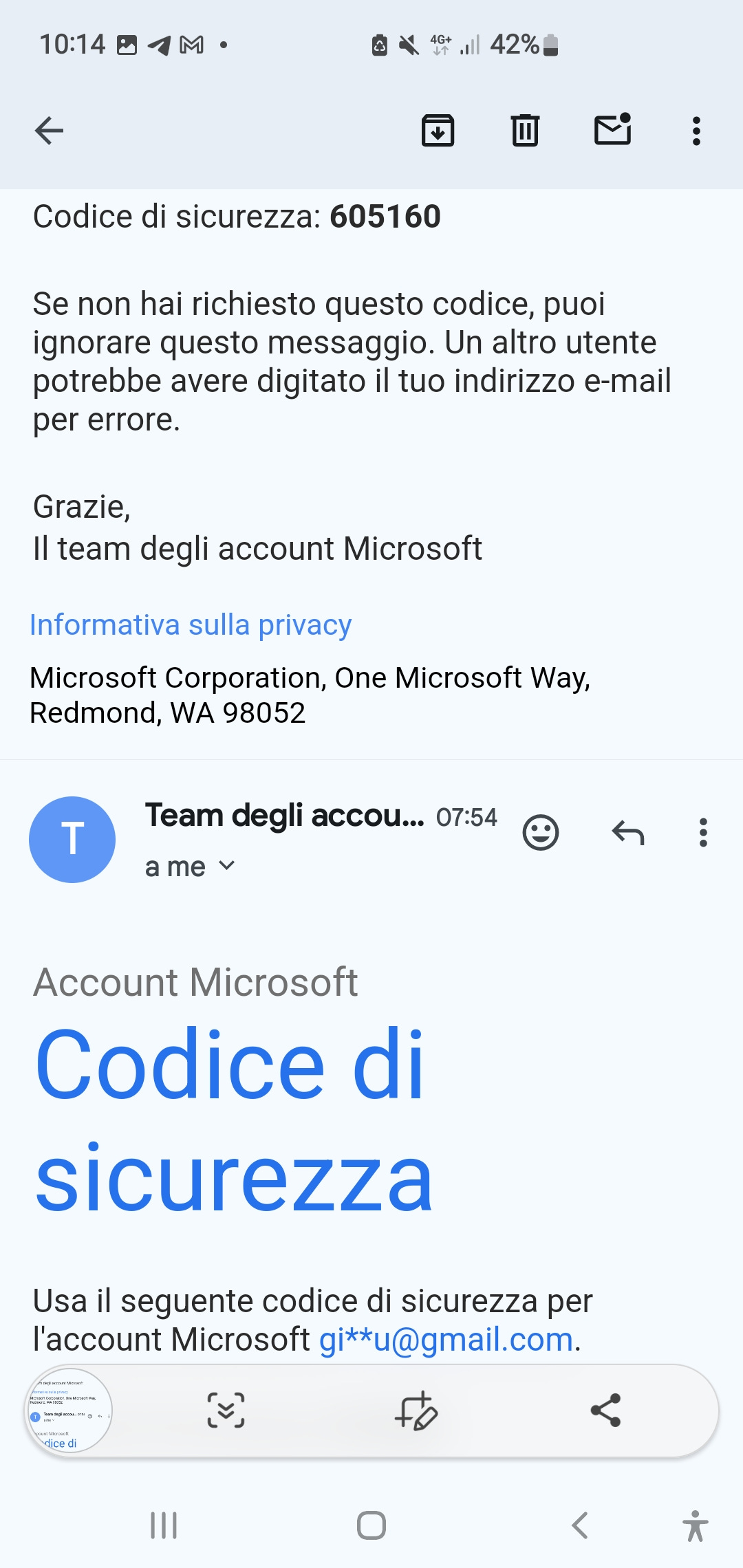Tap the sender avatar with letter T
This screenshot has height=1568, width=743.
[72, 840]
